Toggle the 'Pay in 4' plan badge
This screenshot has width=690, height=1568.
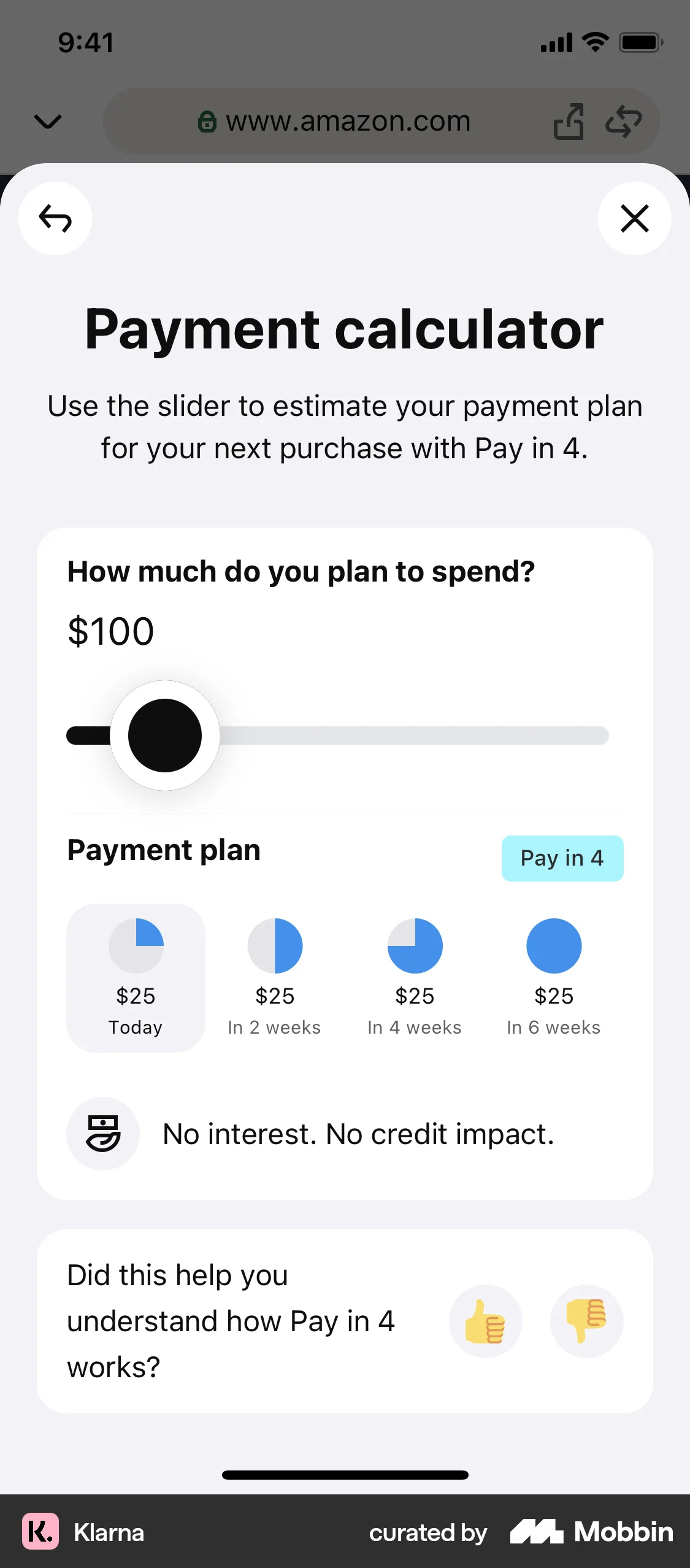(x=562, y=858)
